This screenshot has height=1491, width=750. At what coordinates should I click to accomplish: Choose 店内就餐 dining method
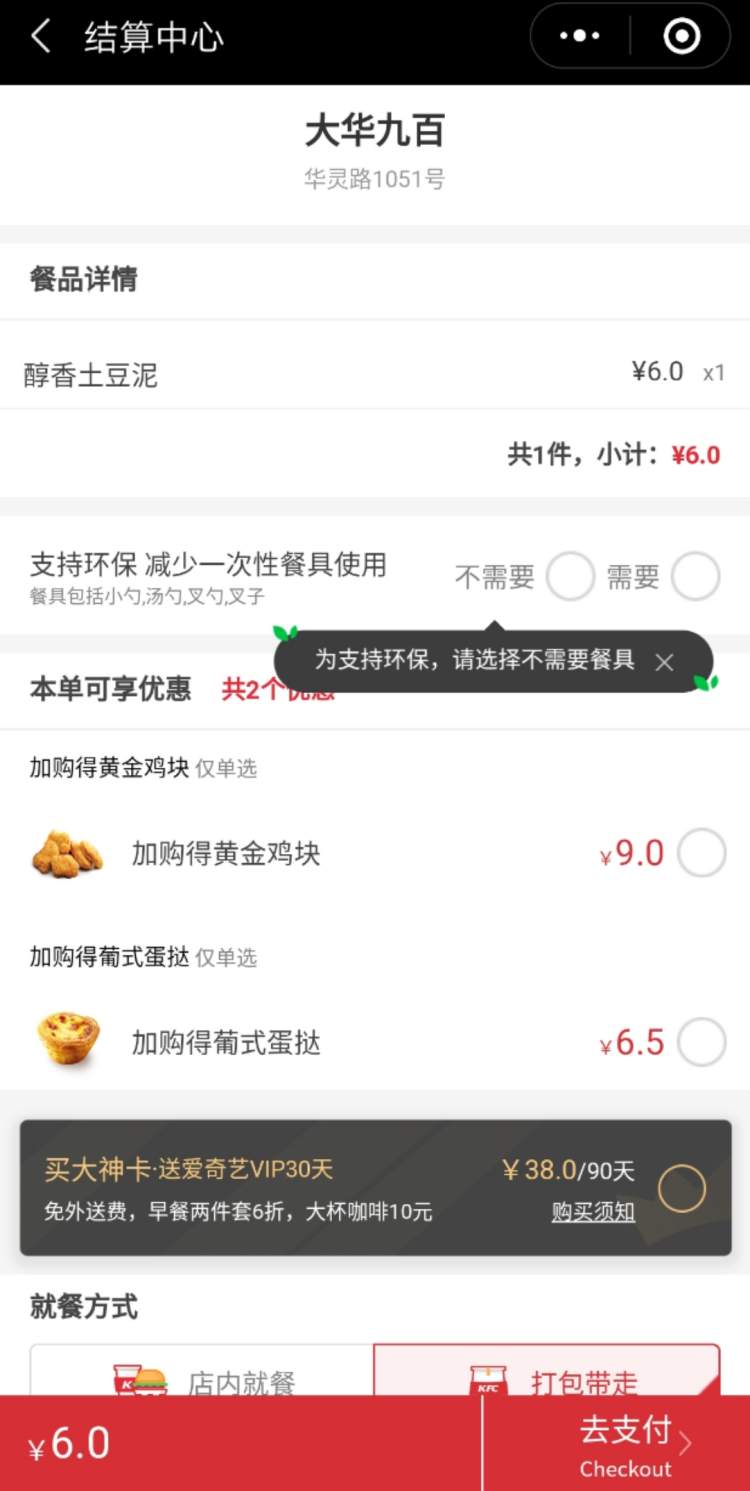coord(202,1375)
